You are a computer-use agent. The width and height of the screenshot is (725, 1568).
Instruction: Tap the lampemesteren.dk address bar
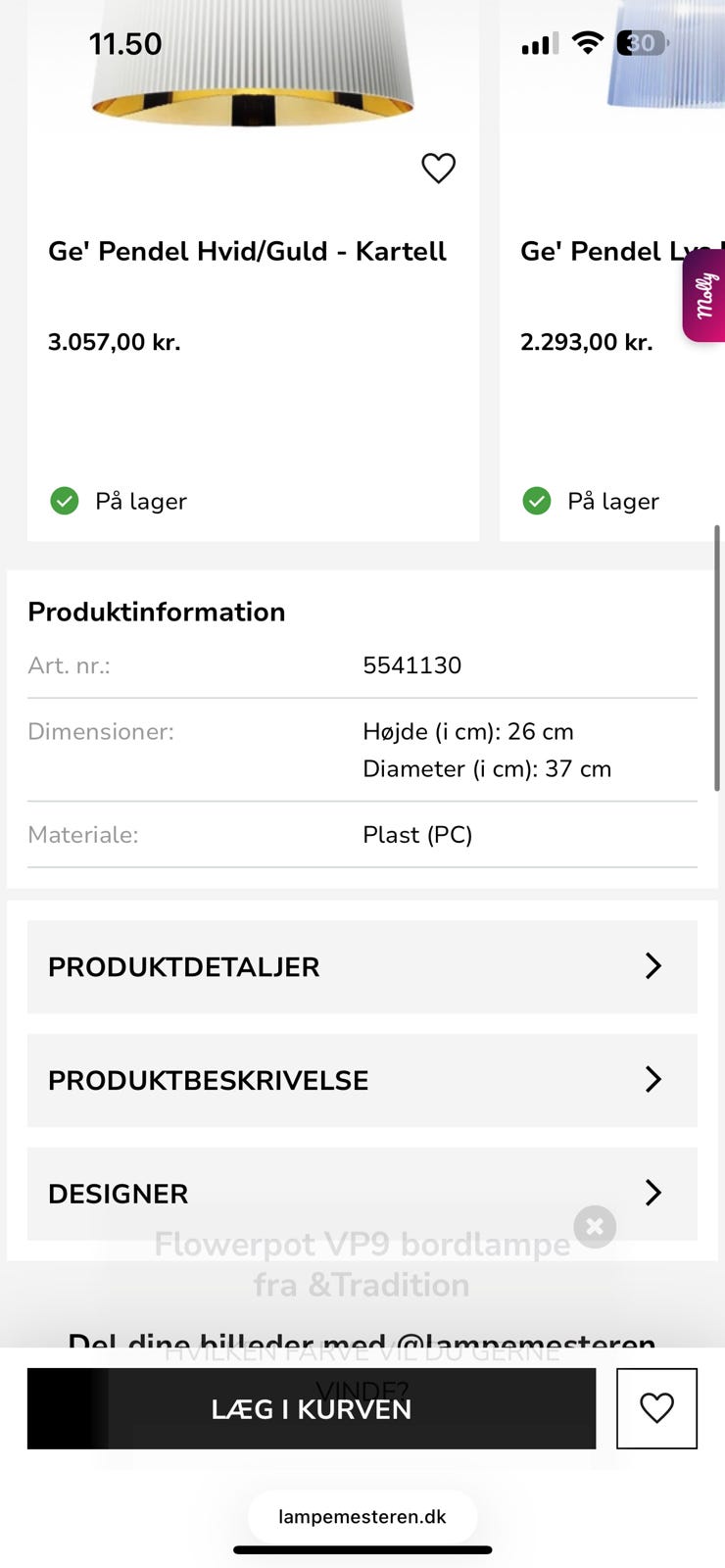tap(362, 1516)
